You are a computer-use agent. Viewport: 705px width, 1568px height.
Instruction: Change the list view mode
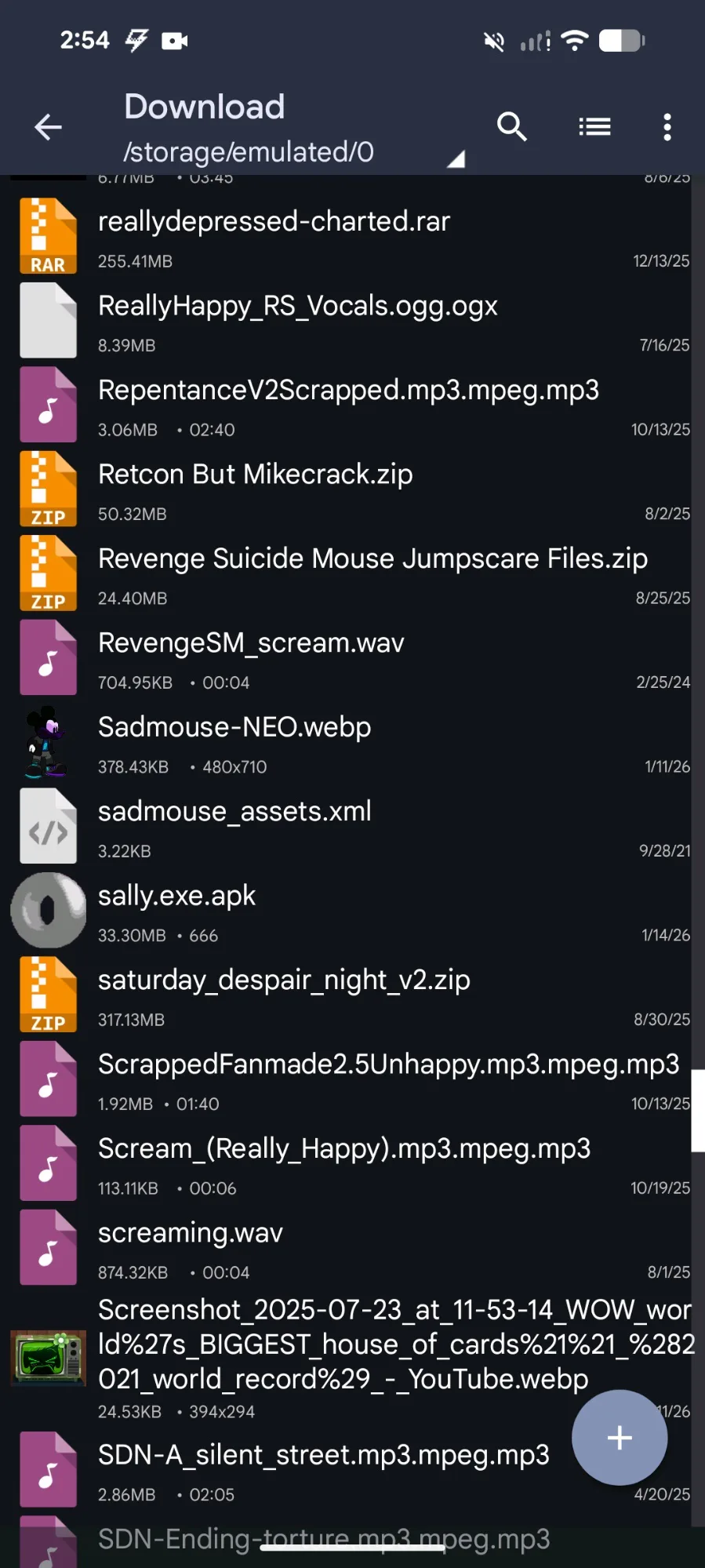coord(594,127)
